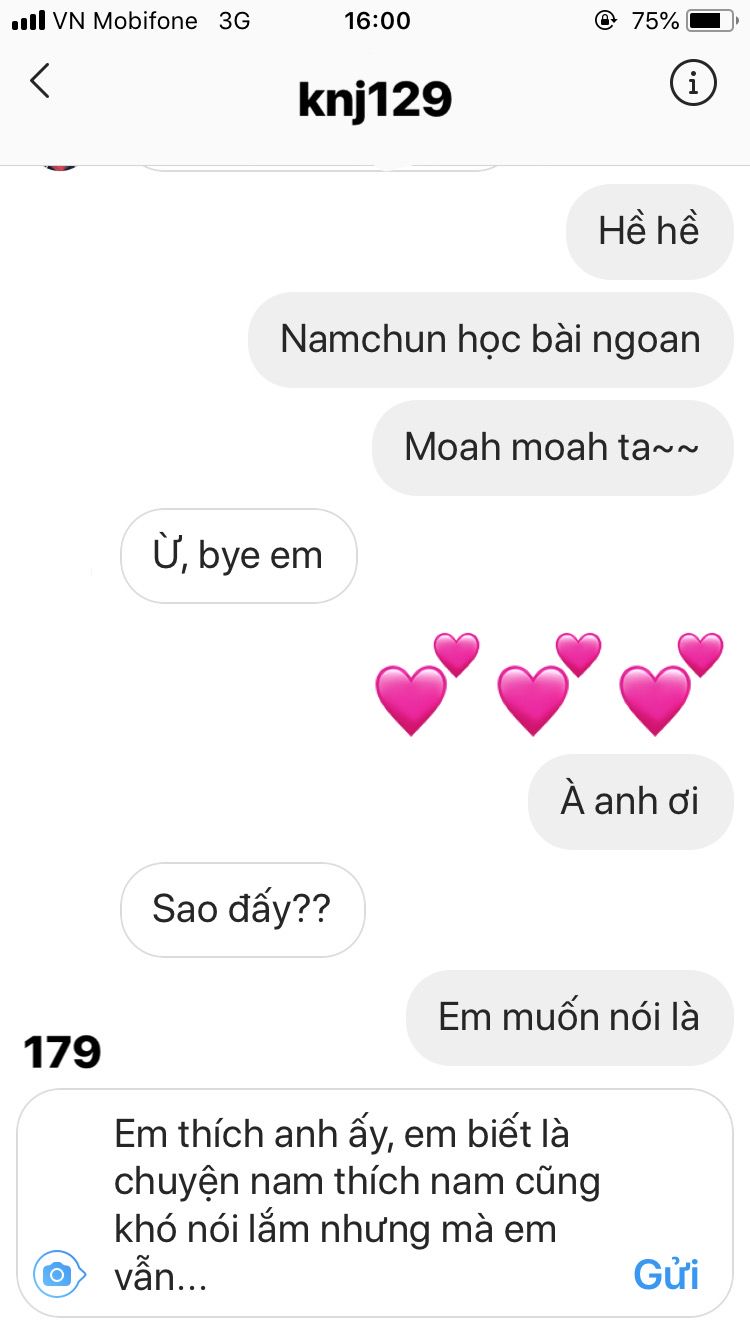Open conversation details info icon
Screen dimensions: 750x1334
pos(692,83)
